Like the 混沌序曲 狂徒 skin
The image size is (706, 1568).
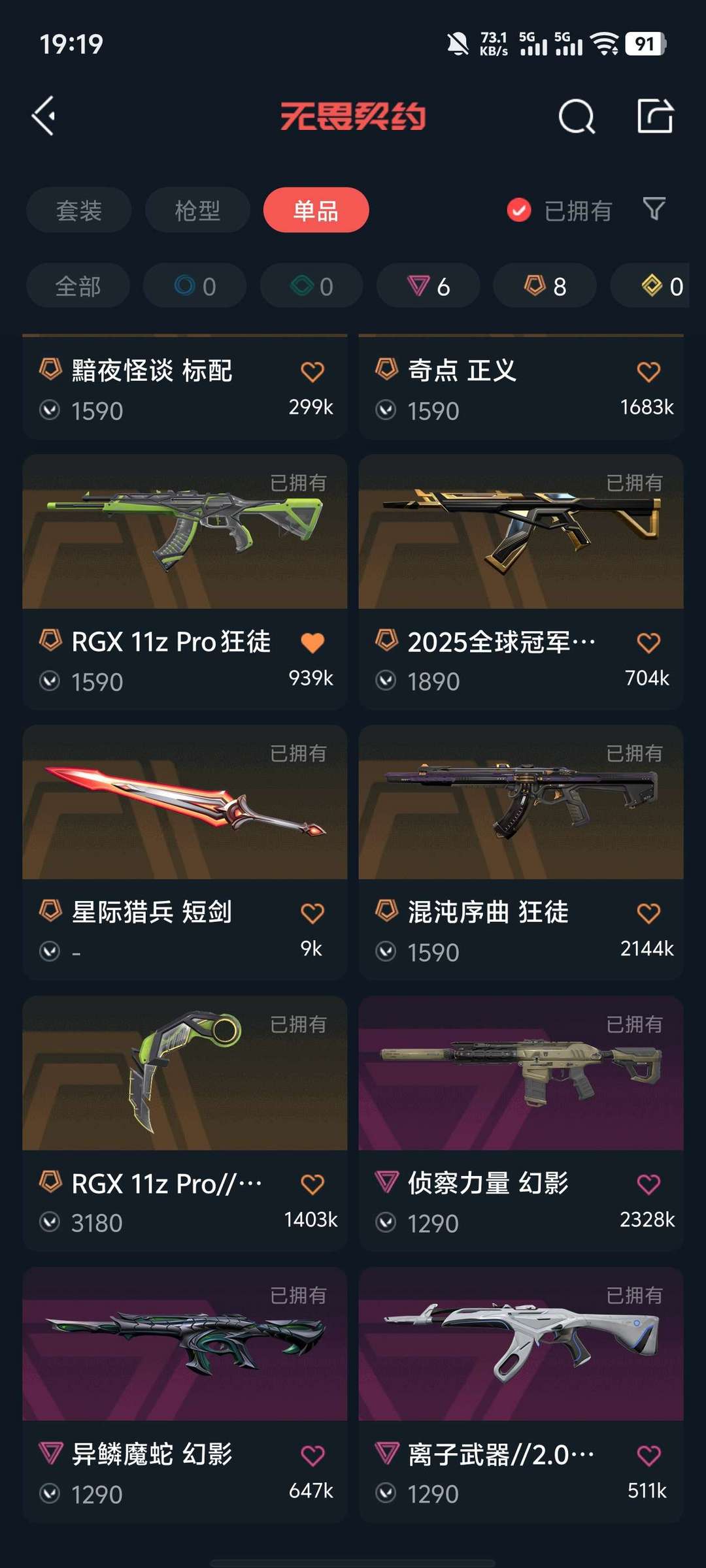click(648, 913)
